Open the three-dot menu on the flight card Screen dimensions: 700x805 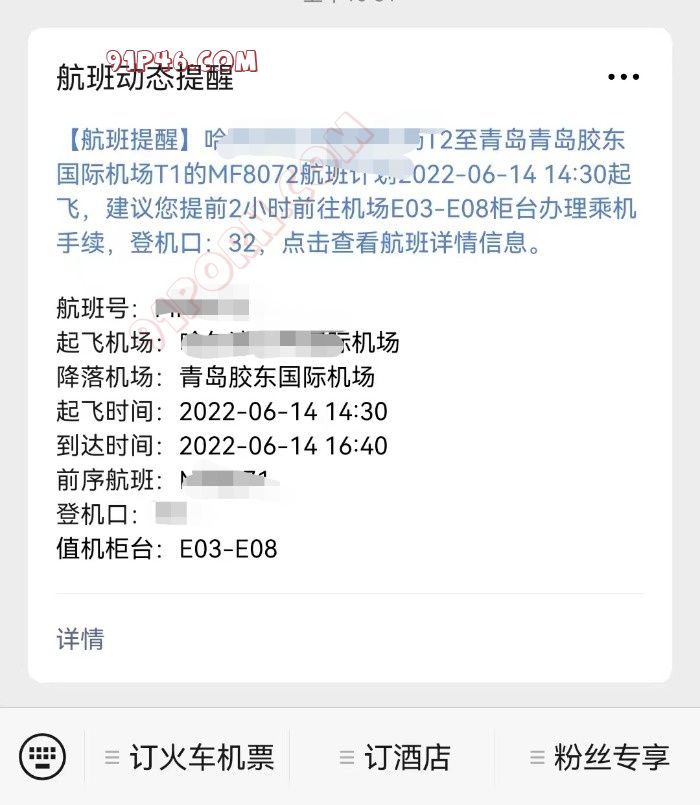point(623,77)
